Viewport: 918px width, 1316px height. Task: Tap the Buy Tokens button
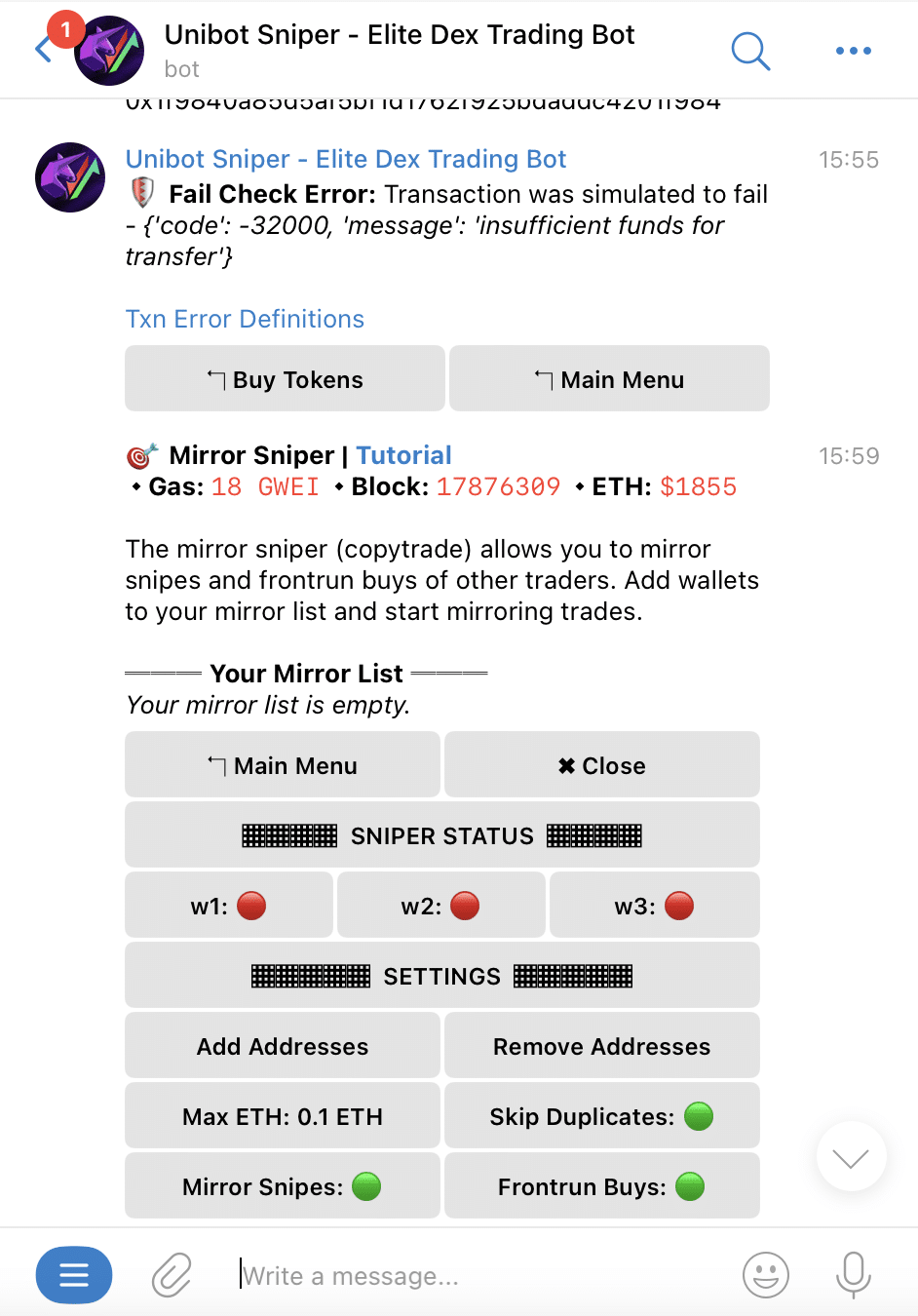click(x=285, y=379)
